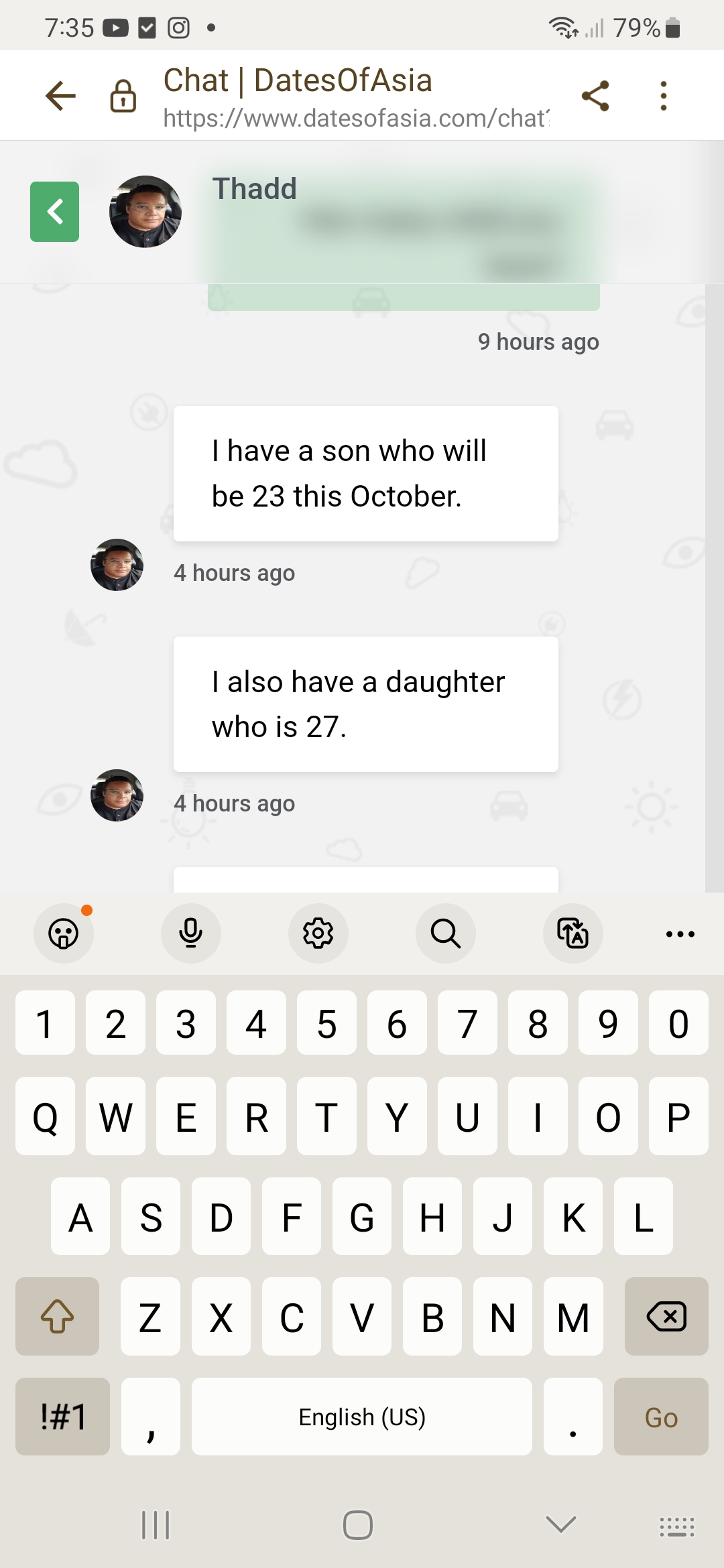Open the keyboard translate tool
Viewport: 724px width, 1568px height.
(573, 933)
